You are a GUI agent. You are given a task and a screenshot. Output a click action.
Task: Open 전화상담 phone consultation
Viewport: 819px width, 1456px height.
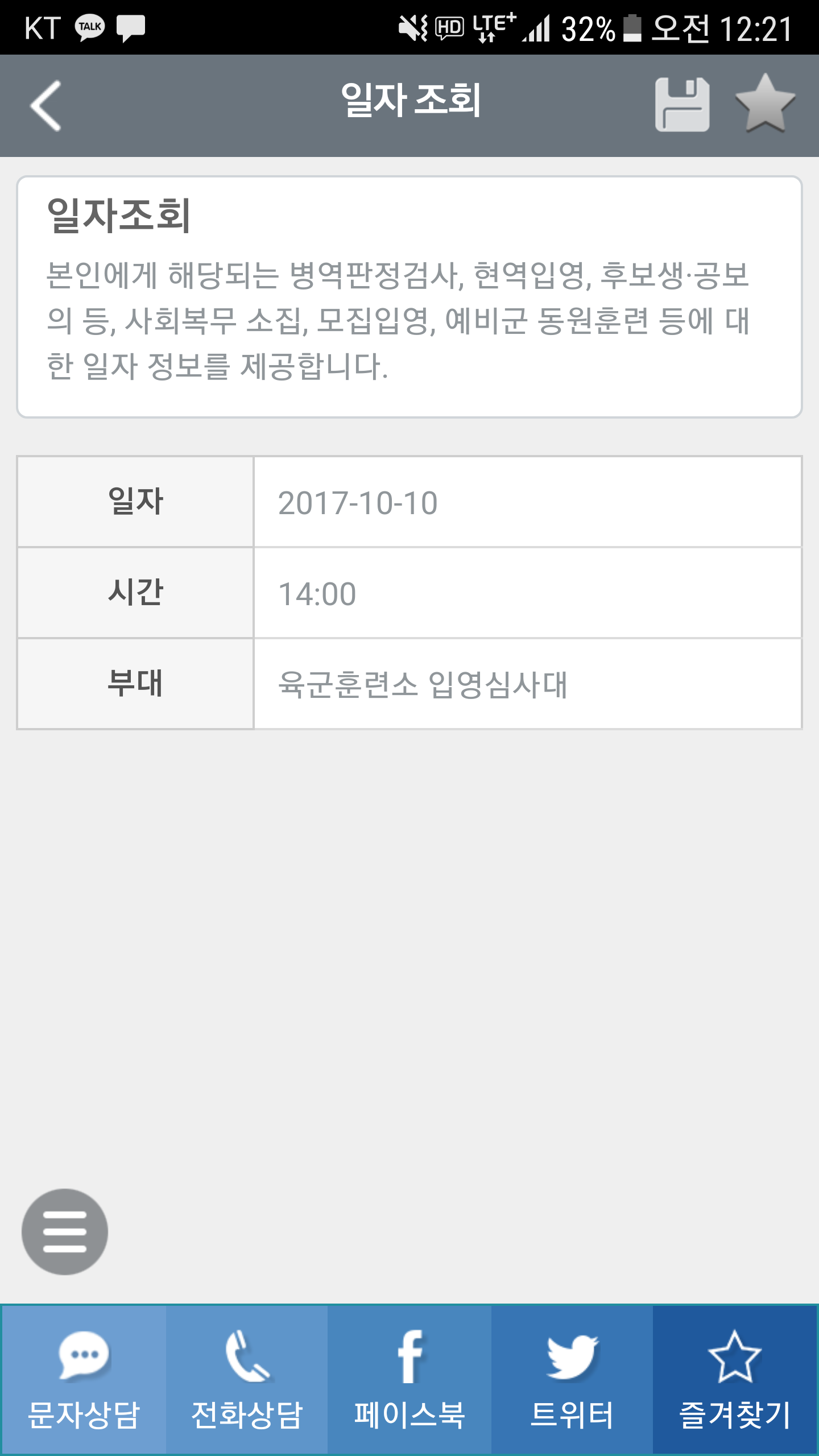(x=247, y=1379)
